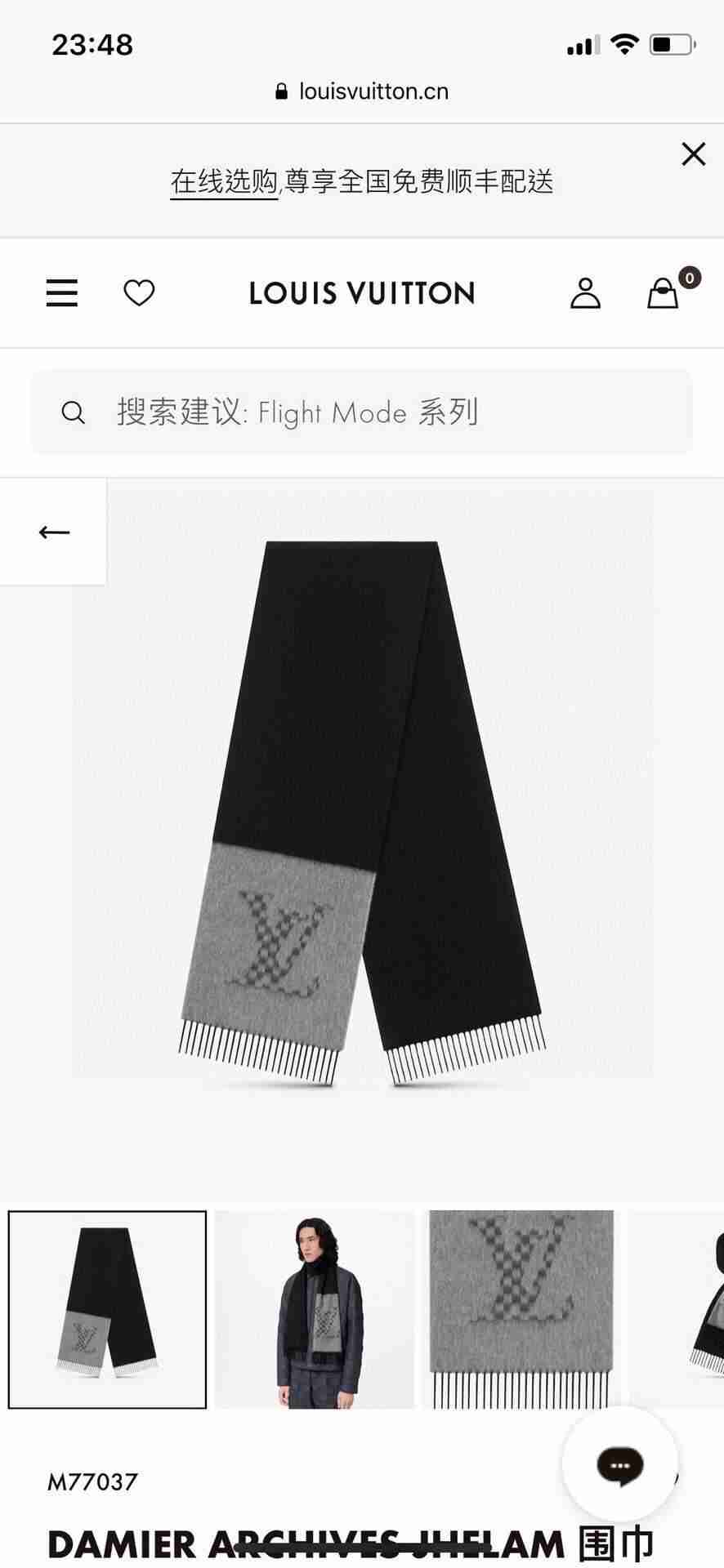Open the chat support bubble

(619, 1465)
